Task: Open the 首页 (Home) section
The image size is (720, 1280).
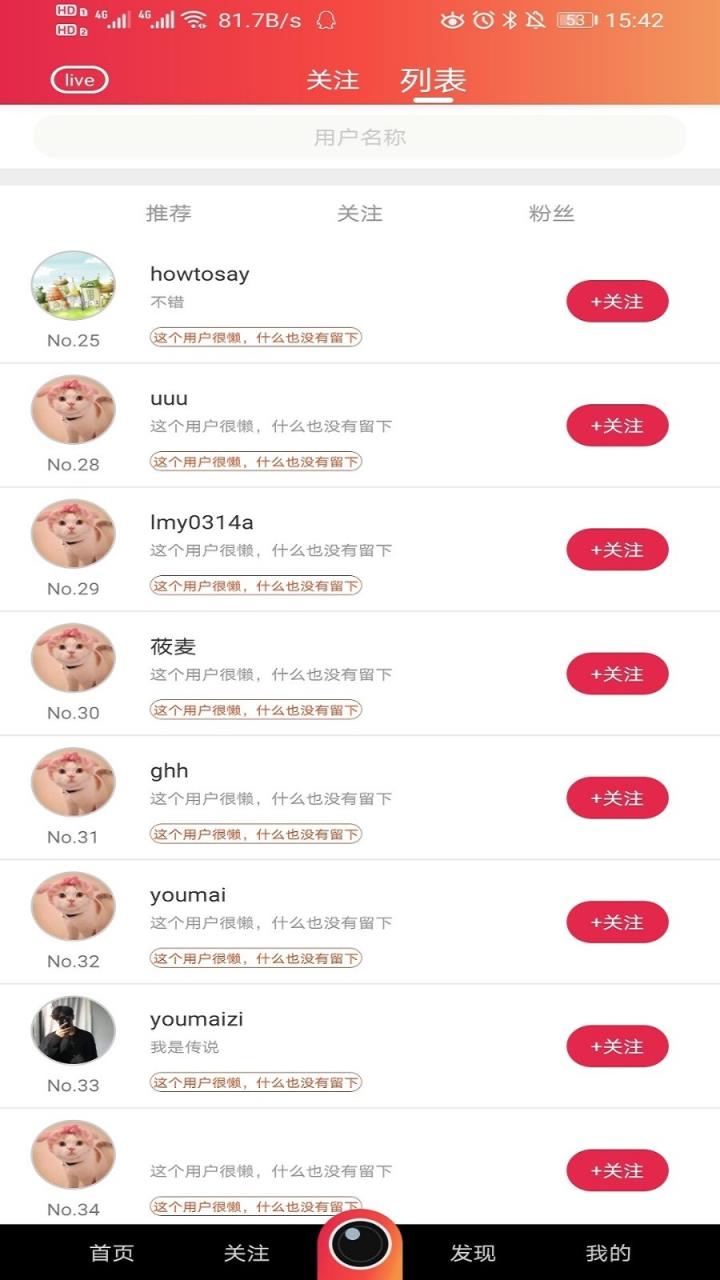Action: tap(113, 1252)
